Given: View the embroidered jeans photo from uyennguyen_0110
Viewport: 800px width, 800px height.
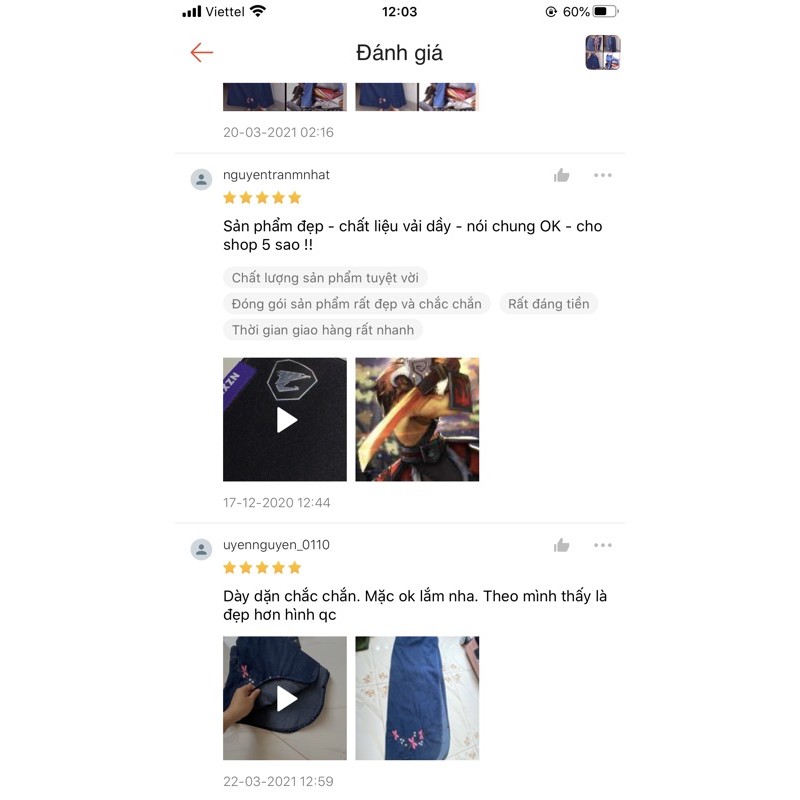Looking at the screenshot, I should (x=417, y=698).
